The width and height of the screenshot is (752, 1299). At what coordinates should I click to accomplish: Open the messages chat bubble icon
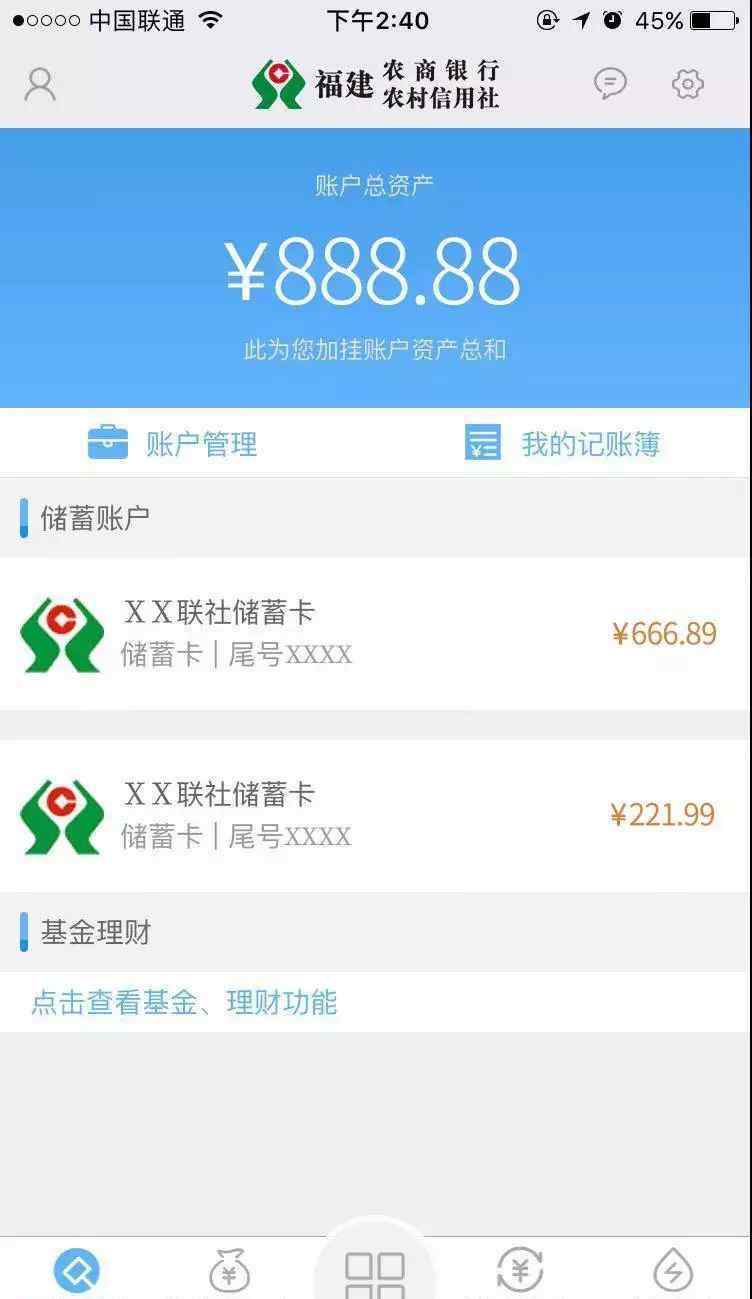click(x=610, y=83)
